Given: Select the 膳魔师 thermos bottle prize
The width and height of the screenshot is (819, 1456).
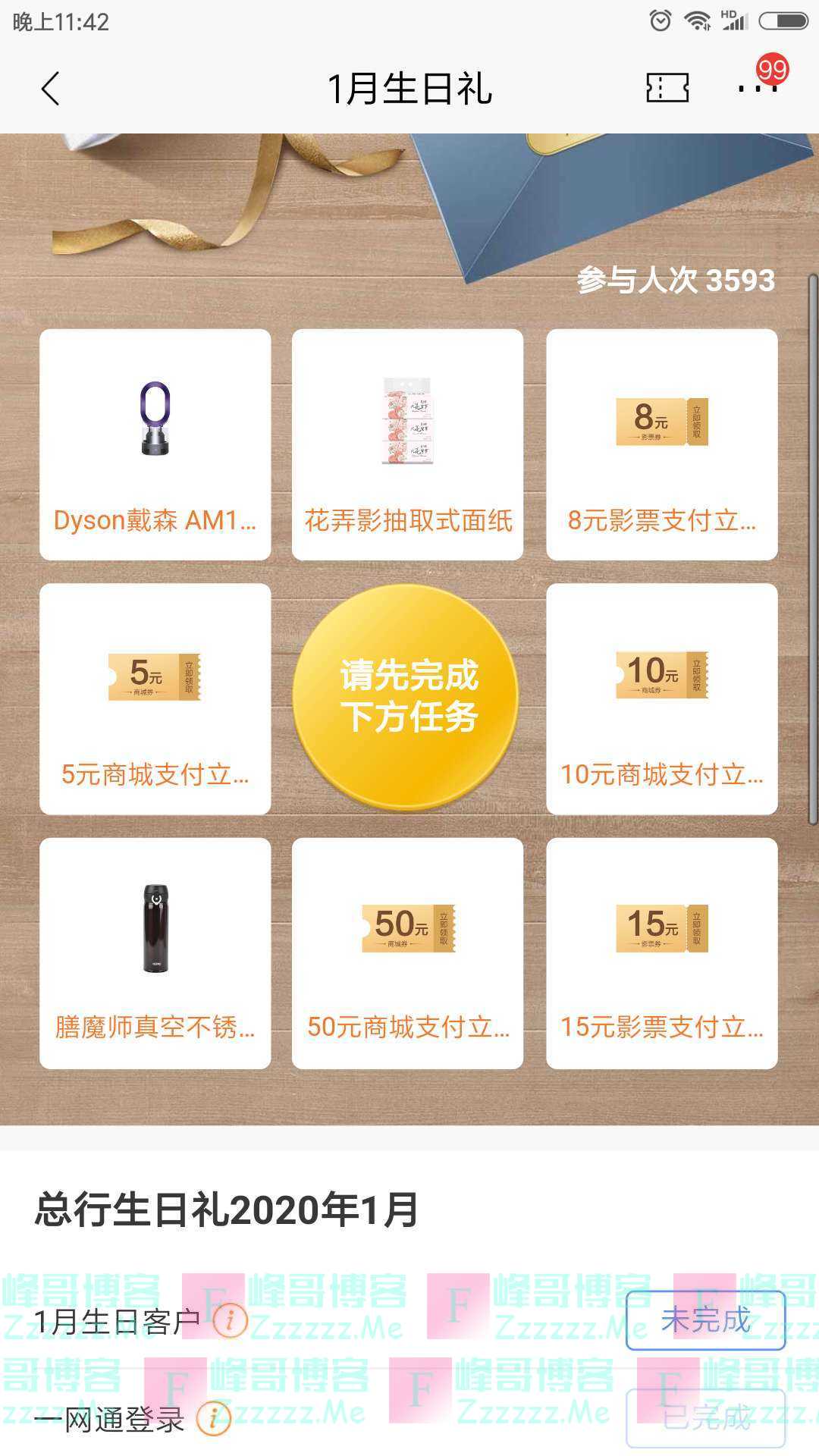Looking at the screenshot, I should point(155,925).
